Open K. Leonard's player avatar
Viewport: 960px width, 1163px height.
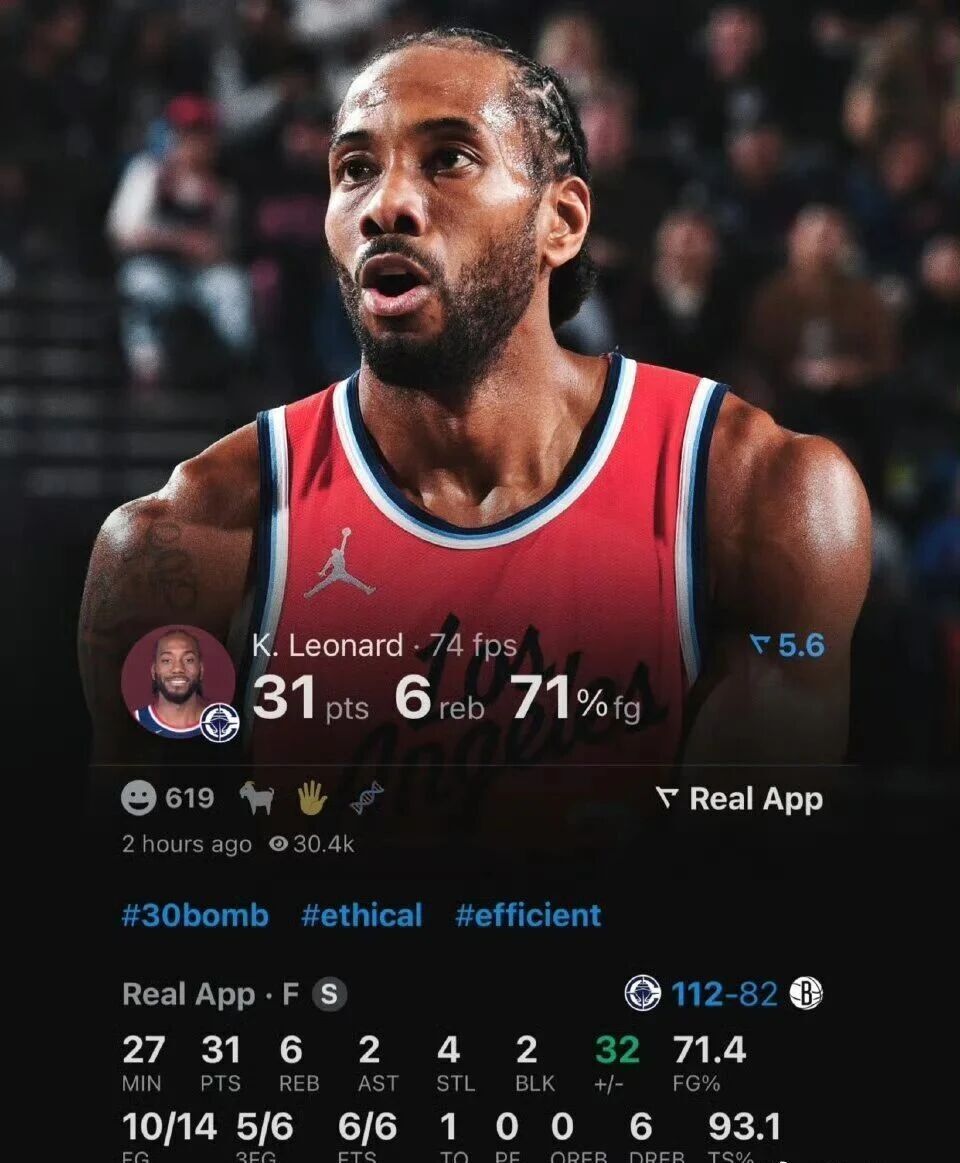[178, 683]
